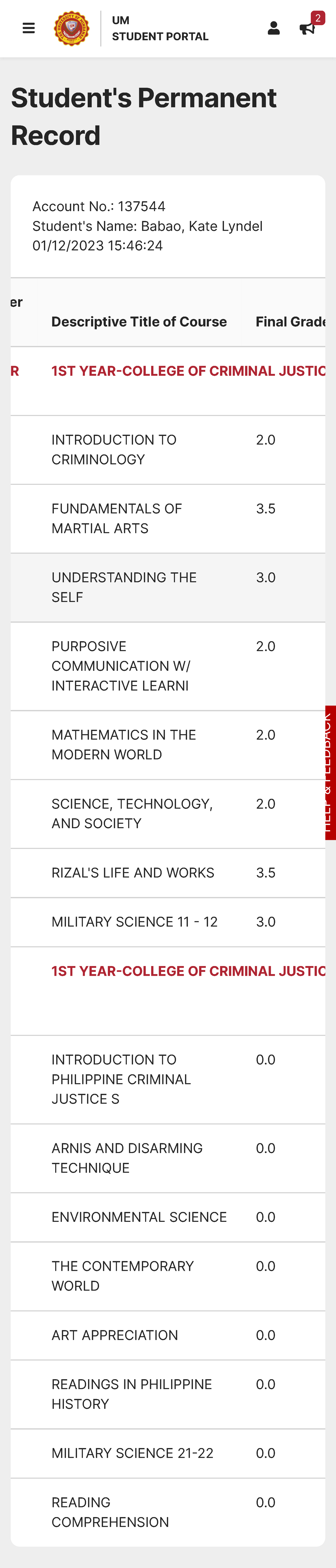
Task: Open the Help & Feedback side tab
Action: pos(330,773)
